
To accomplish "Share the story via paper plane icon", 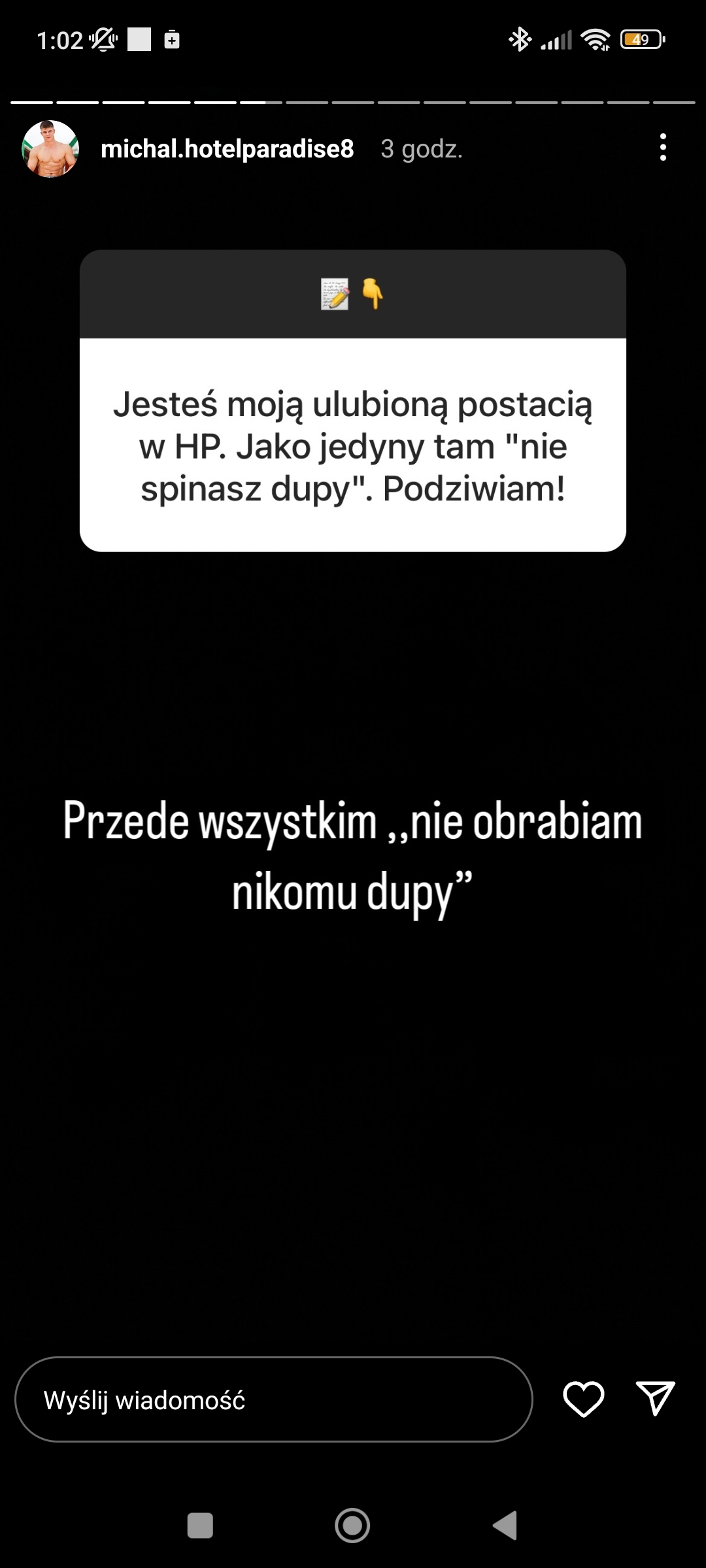I will coord(655,1399).
